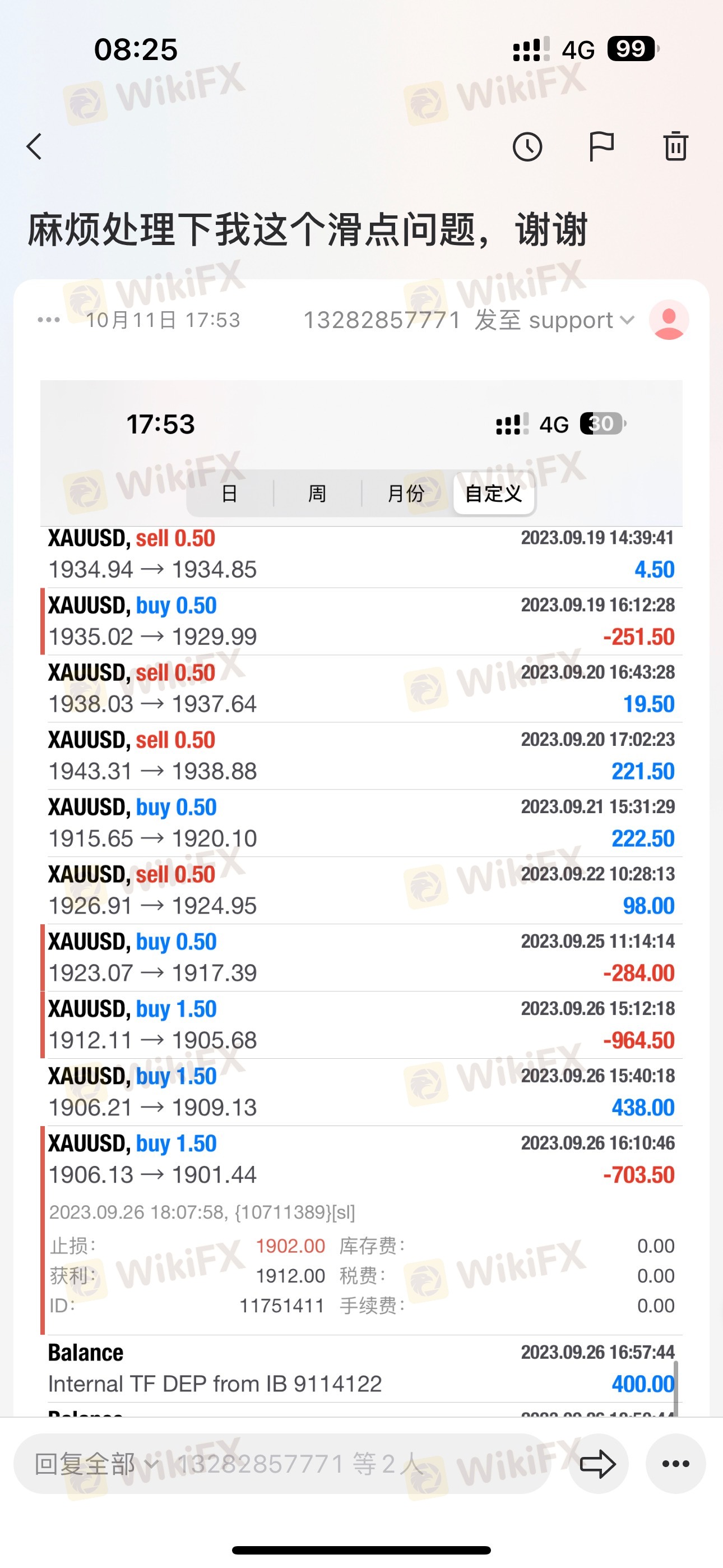Flag this email

point(601,147)
